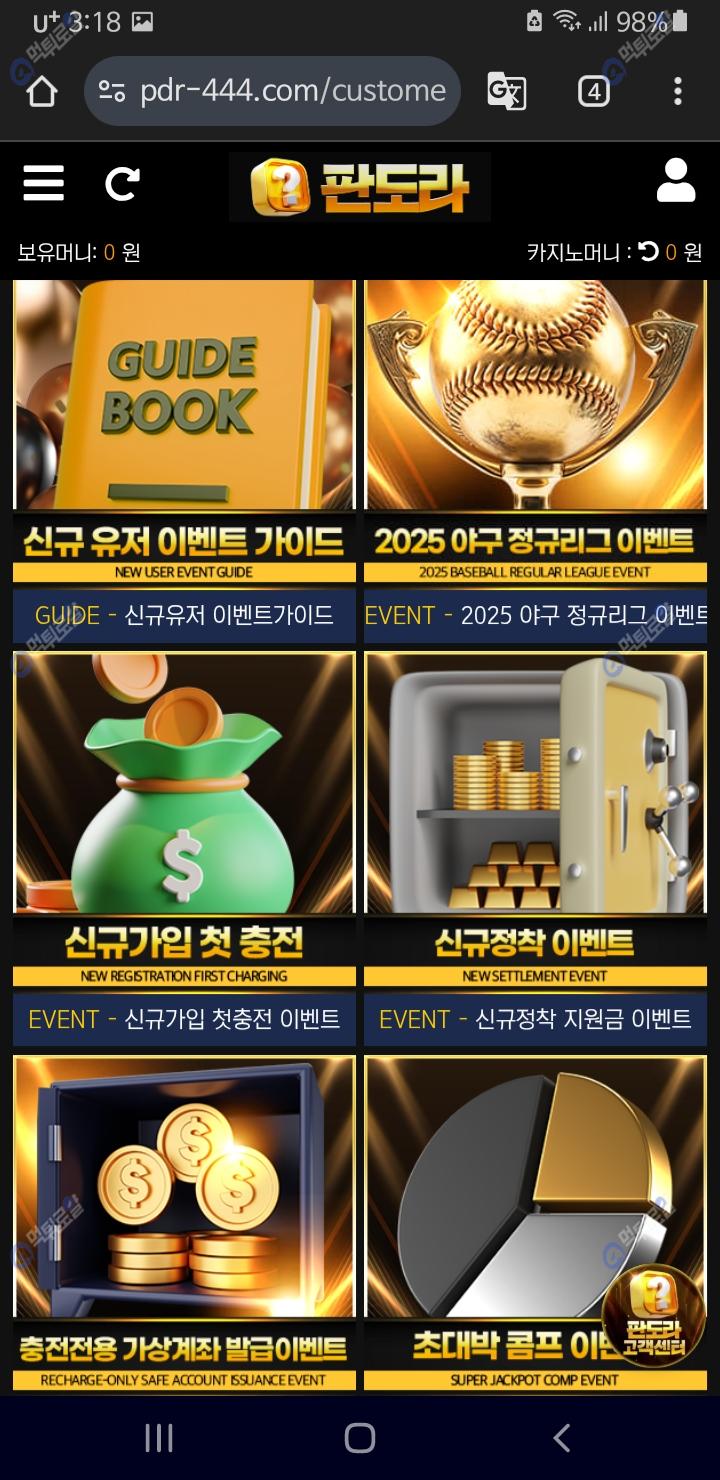Open the browser tab switcher
Viewport: 720px width, 1480px height.
pyautogui.click(x=593, y=91)
